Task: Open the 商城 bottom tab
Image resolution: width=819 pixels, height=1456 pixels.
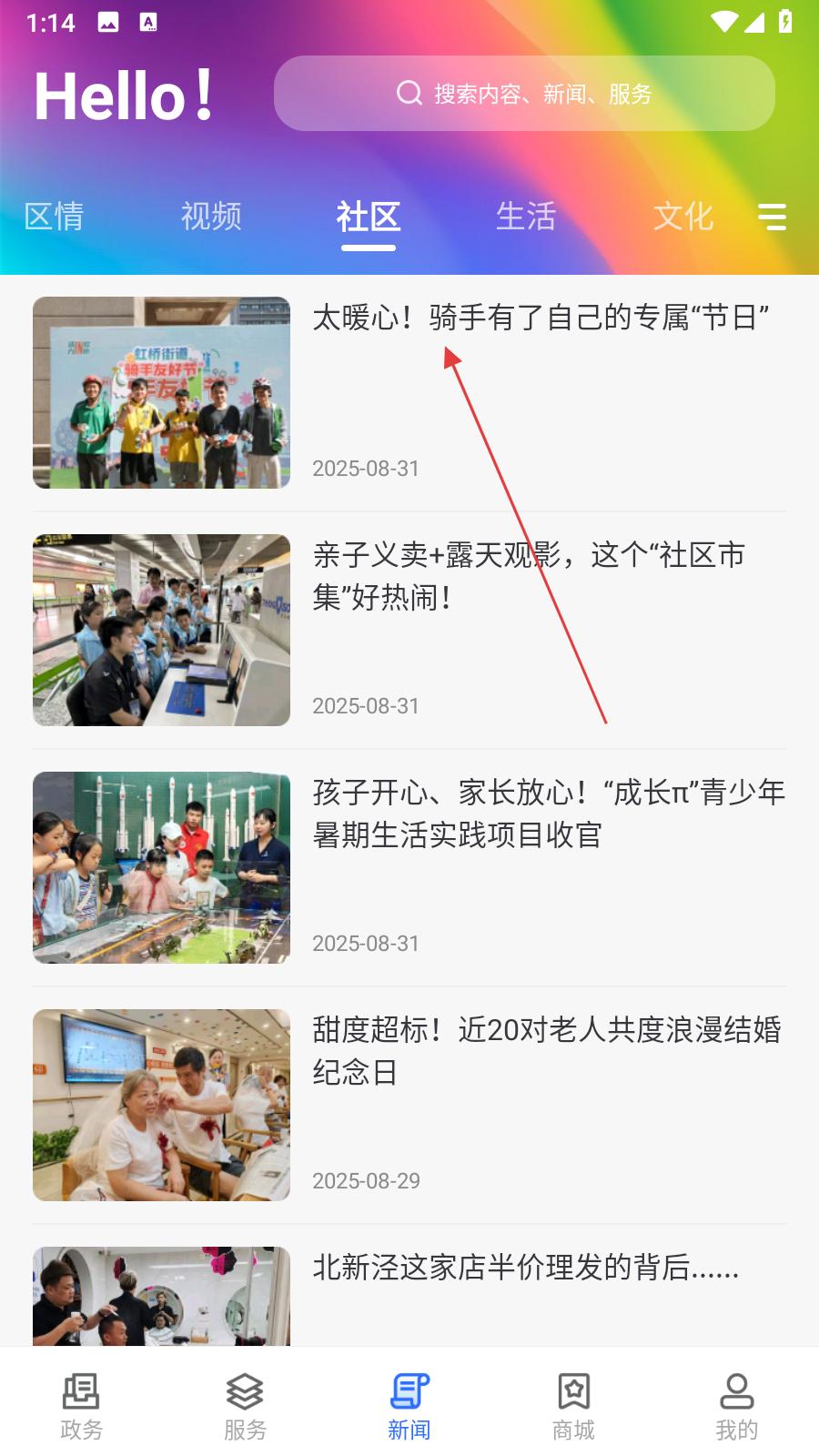Action: tap(573, 1406)
